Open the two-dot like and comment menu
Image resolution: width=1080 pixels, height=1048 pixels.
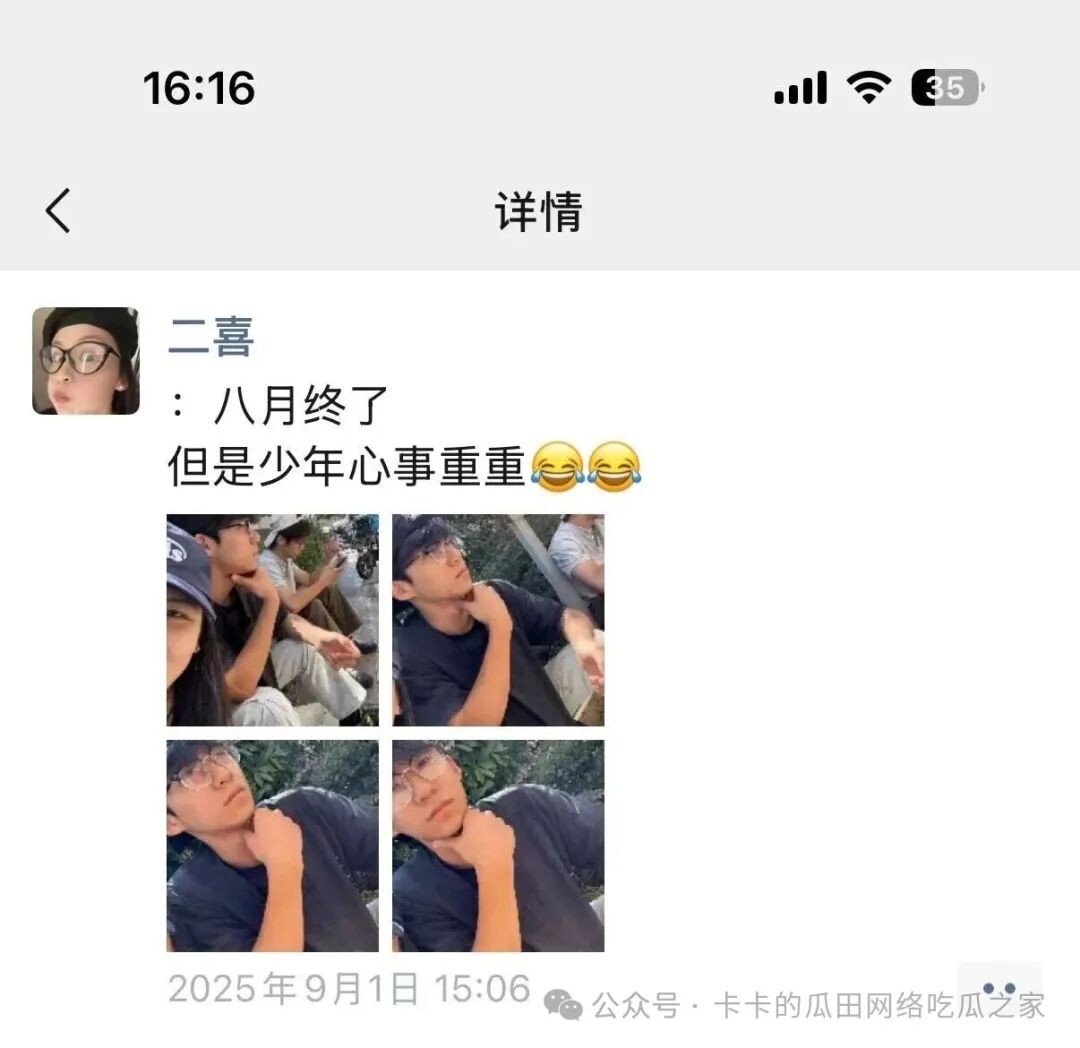(999, 989)
